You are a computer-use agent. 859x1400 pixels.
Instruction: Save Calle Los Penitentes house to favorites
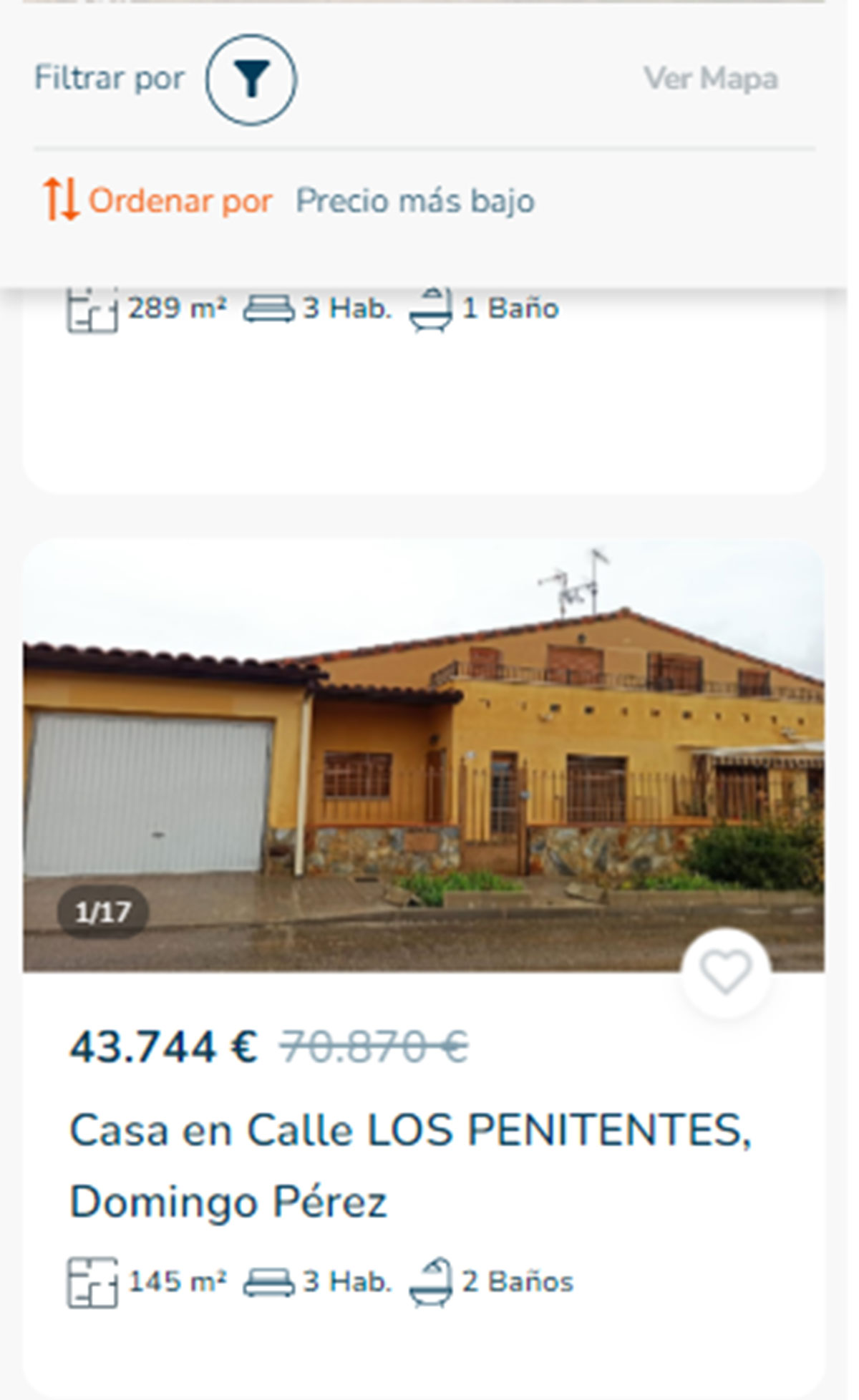(x=726, y=973)
